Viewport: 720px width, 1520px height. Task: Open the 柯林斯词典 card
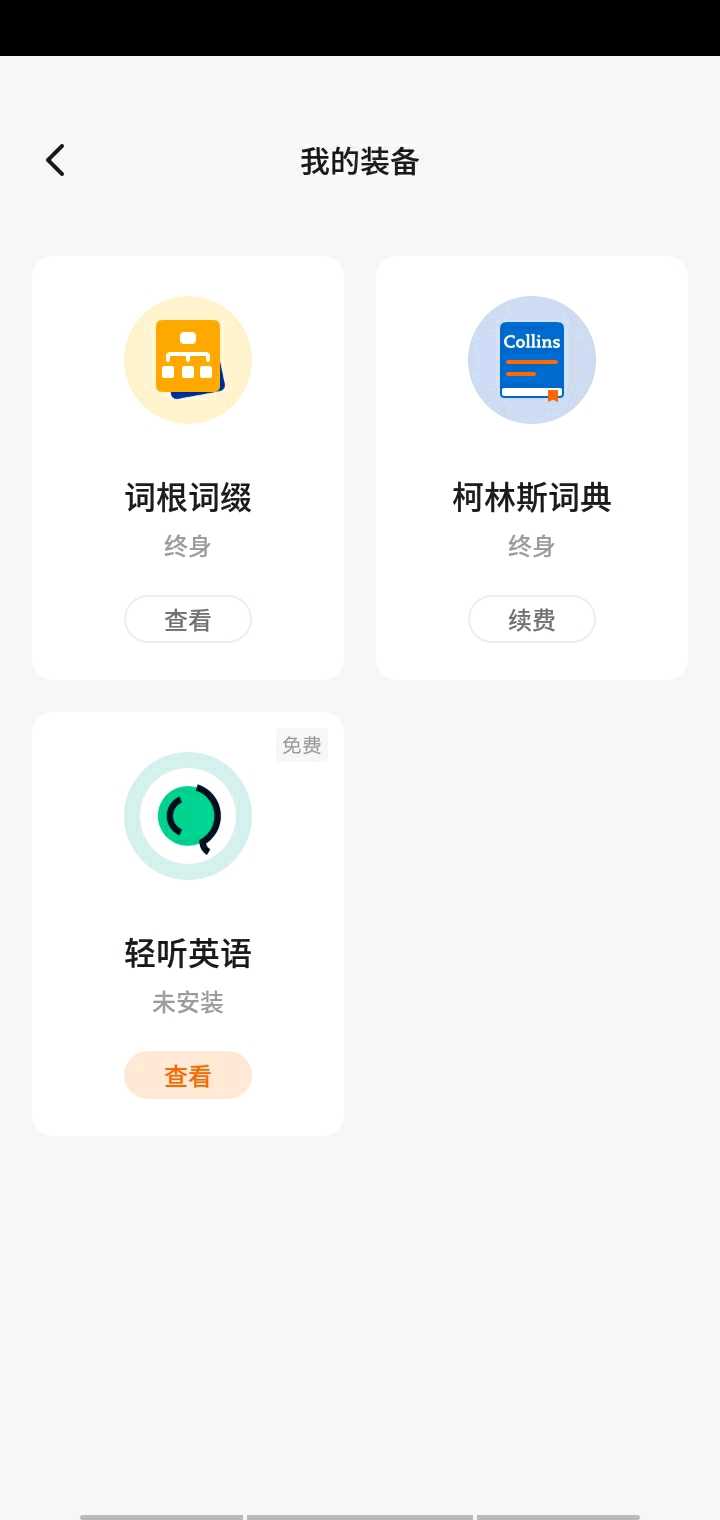coord(532,468)
